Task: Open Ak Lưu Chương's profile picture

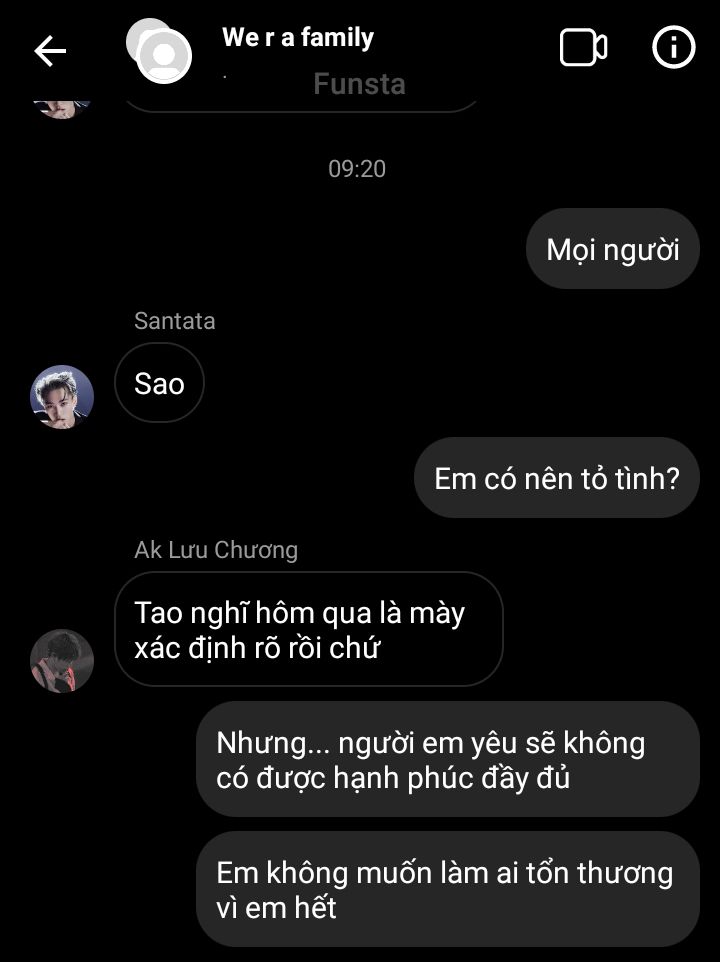Action: tap(62, 661)
